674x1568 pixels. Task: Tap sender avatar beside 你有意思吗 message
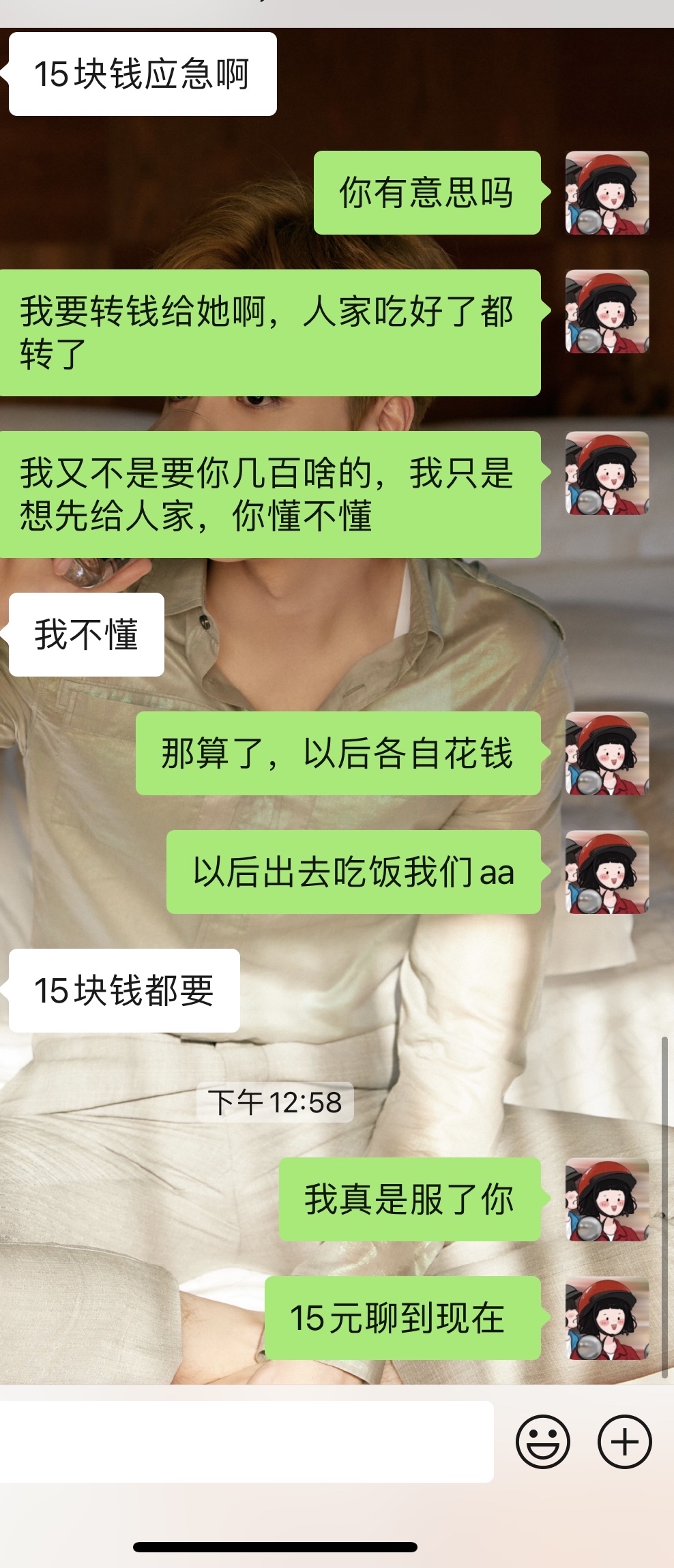(606, 193)
